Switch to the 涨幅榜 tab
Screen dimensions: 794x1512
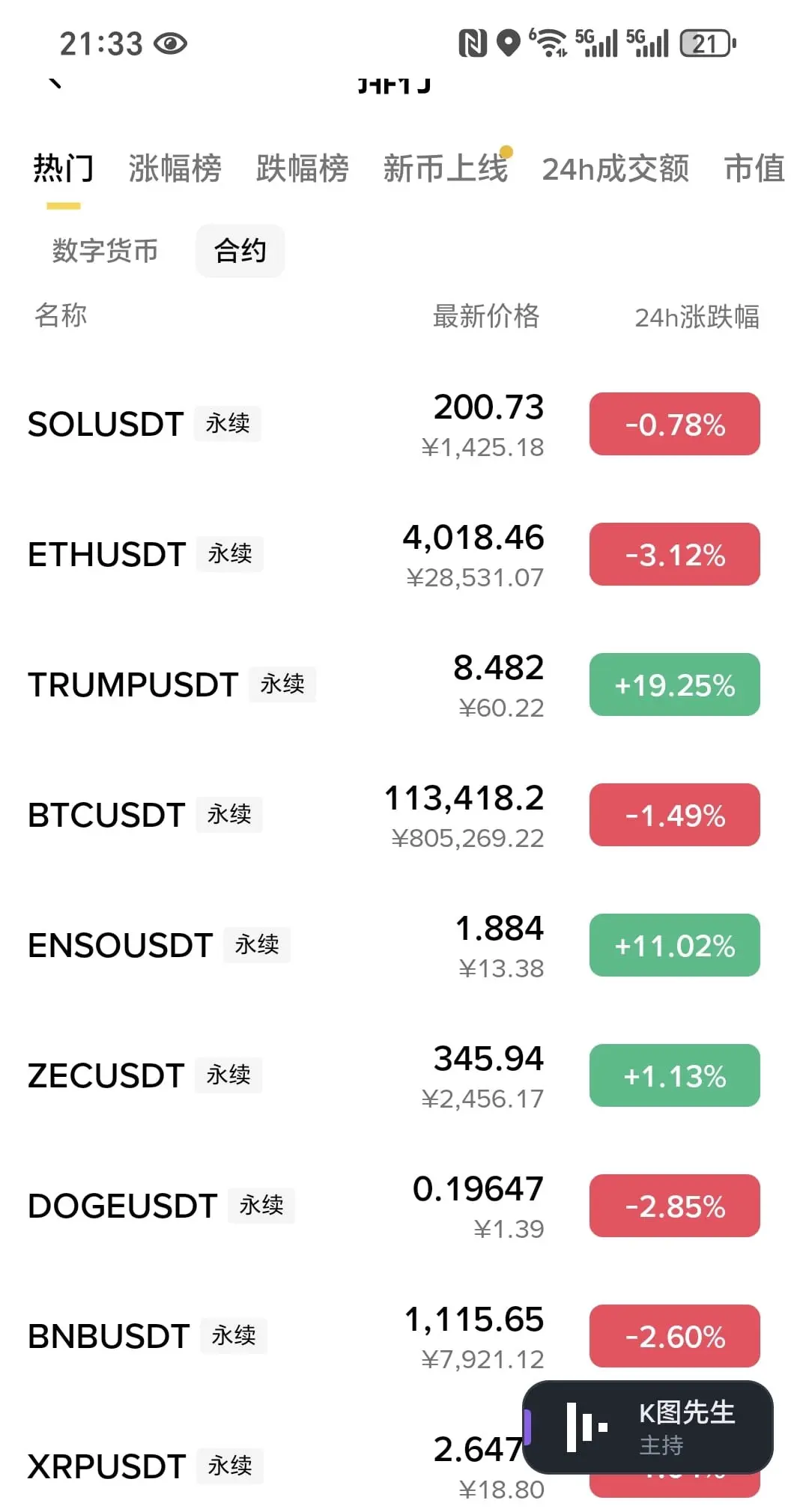click(x=175, y=168)
